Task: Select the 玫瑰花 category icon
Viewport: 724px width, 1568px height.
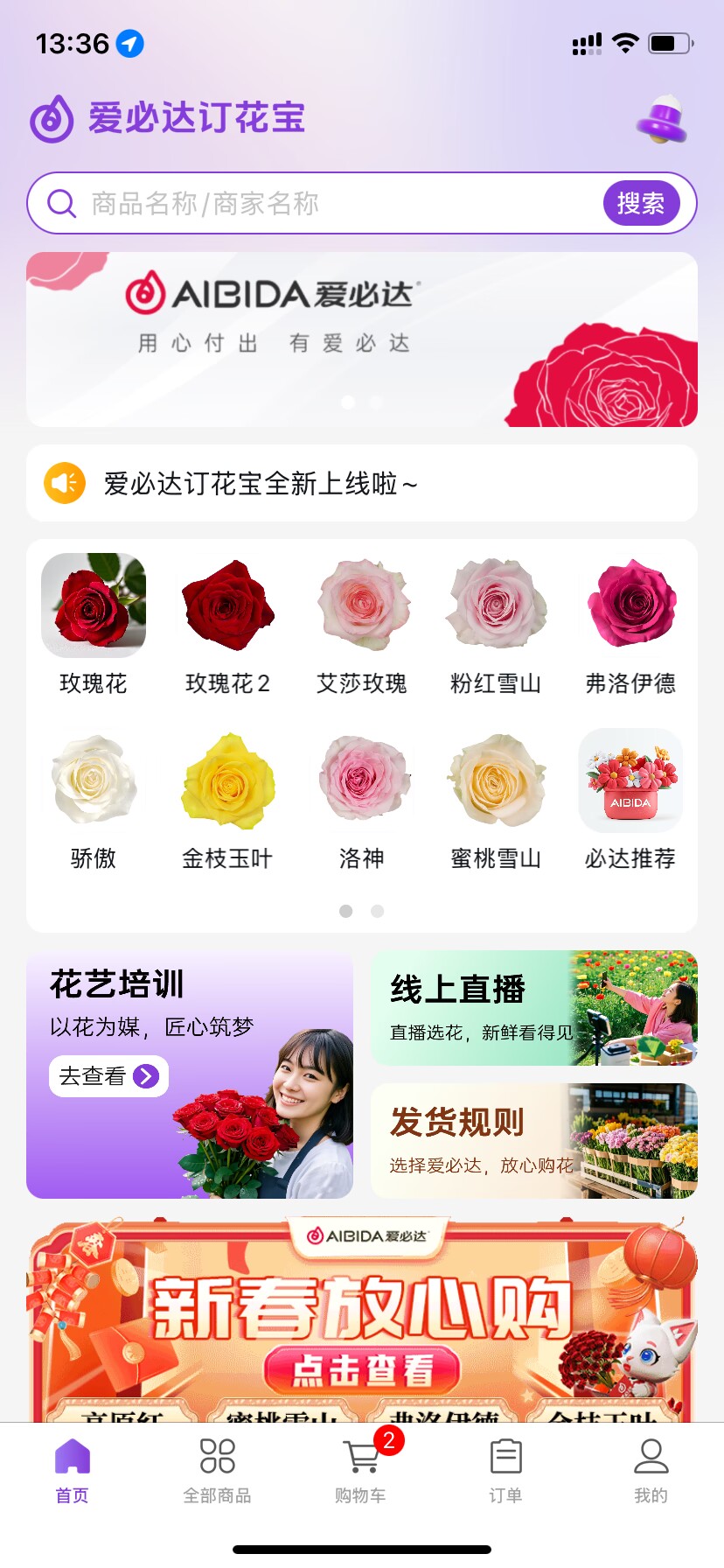Action: pyautogui.click(x=94, y=605)
